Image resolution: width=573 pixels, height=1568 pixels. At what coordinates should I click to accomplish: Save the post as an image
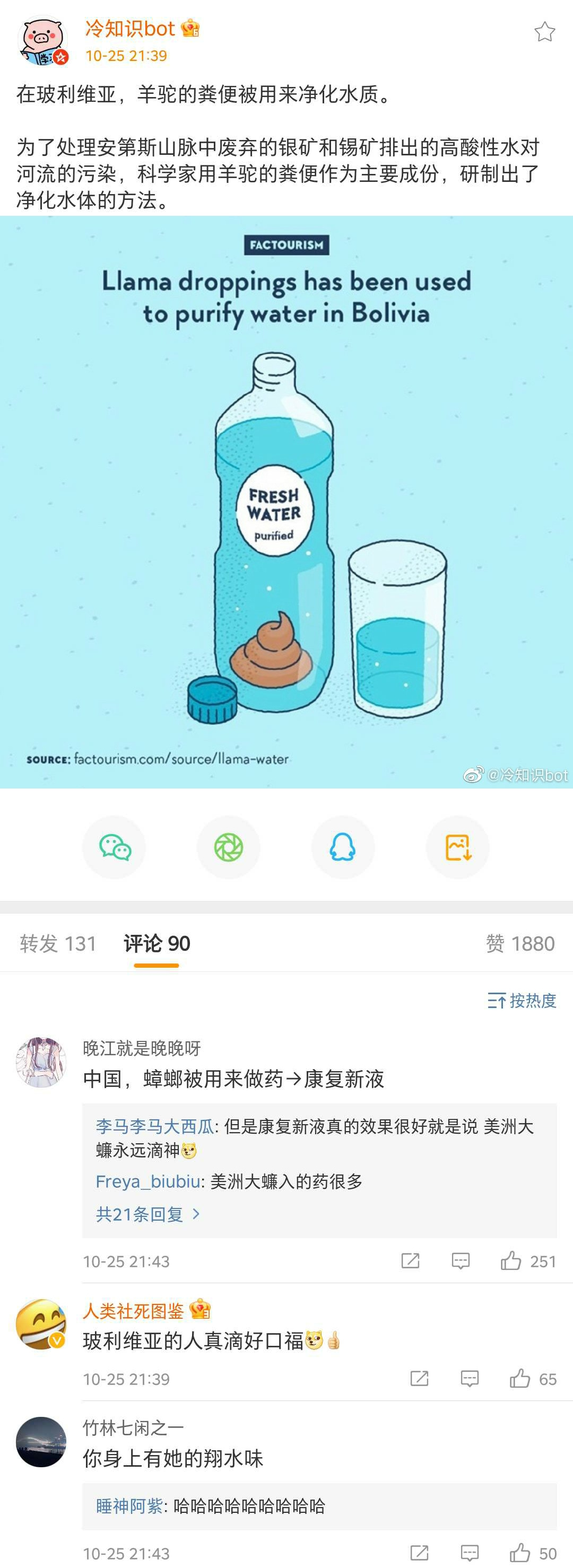click(x=458, y=847)
